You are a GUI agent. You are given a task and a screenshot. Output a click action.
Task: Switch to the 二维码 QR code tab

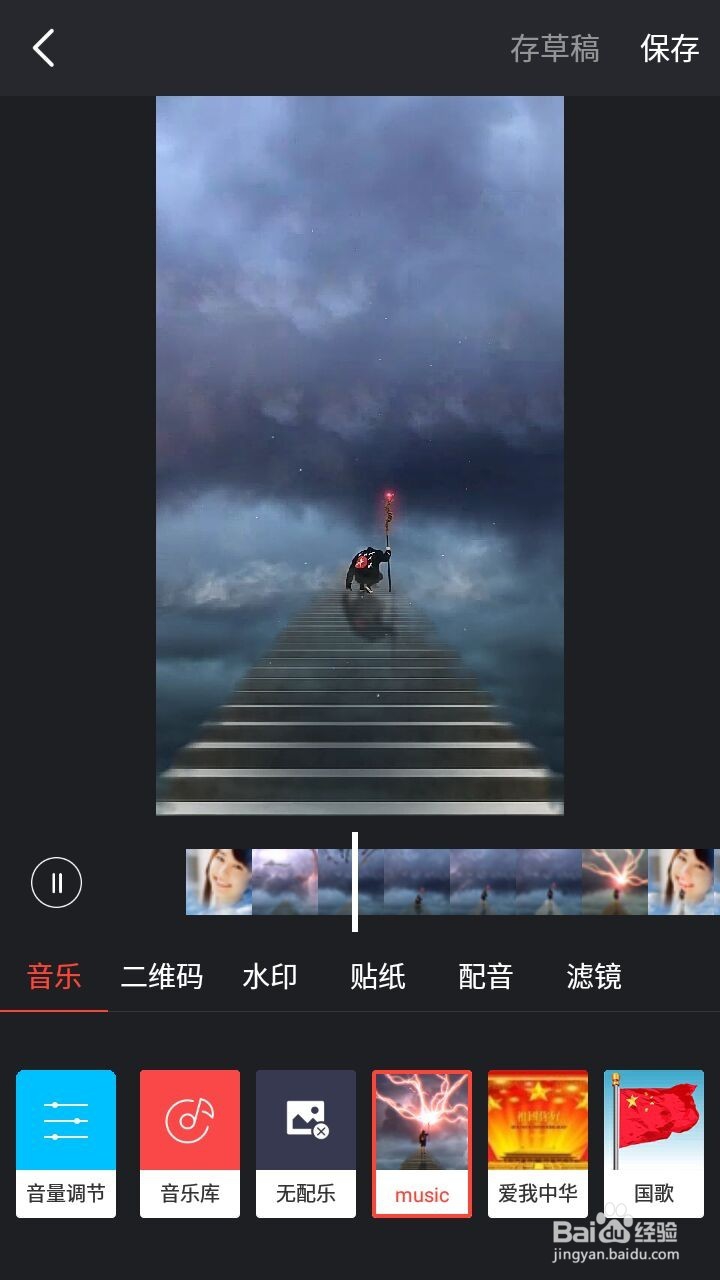coord(161,976)
